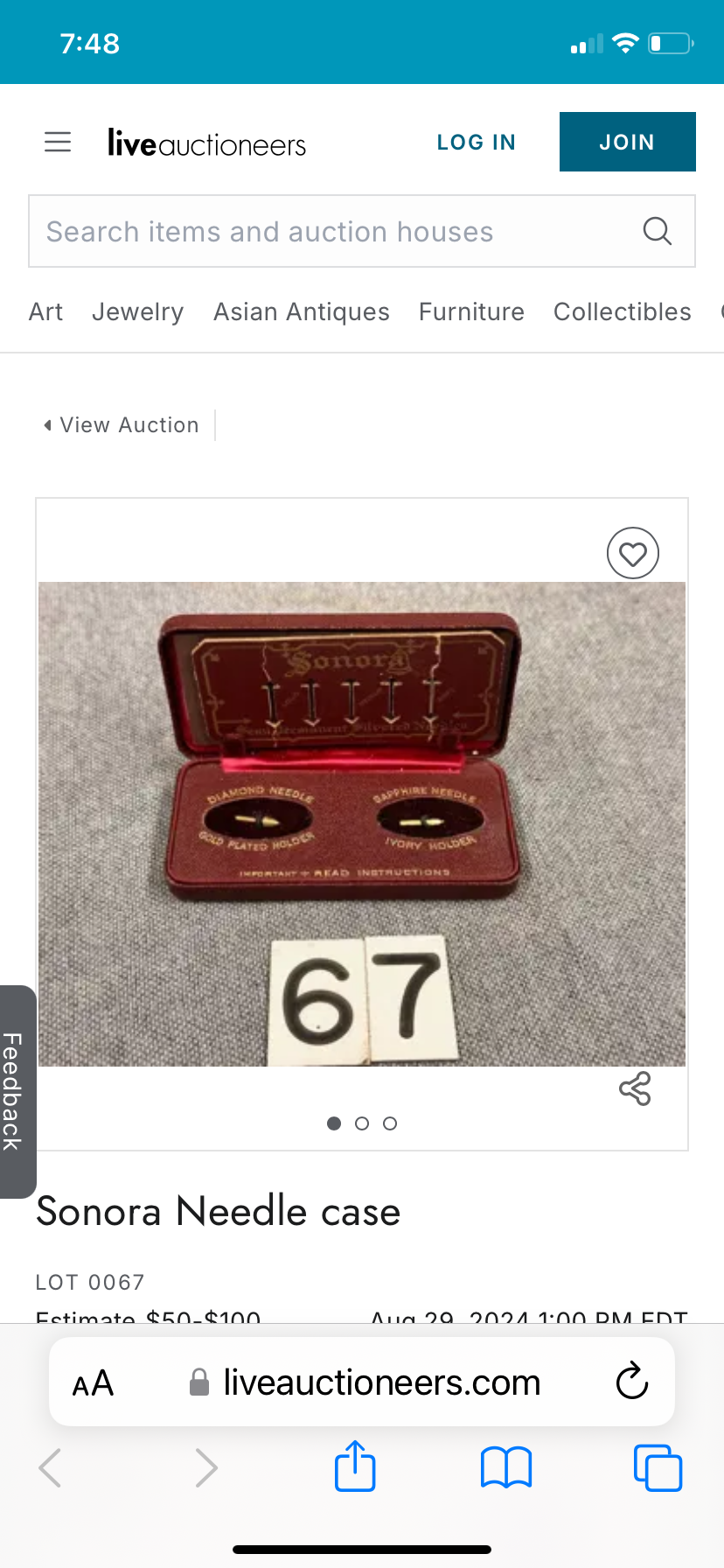Open the Collectibles category
The height and width of the screenshot is (1568, 724).
(x=622, y=311)
